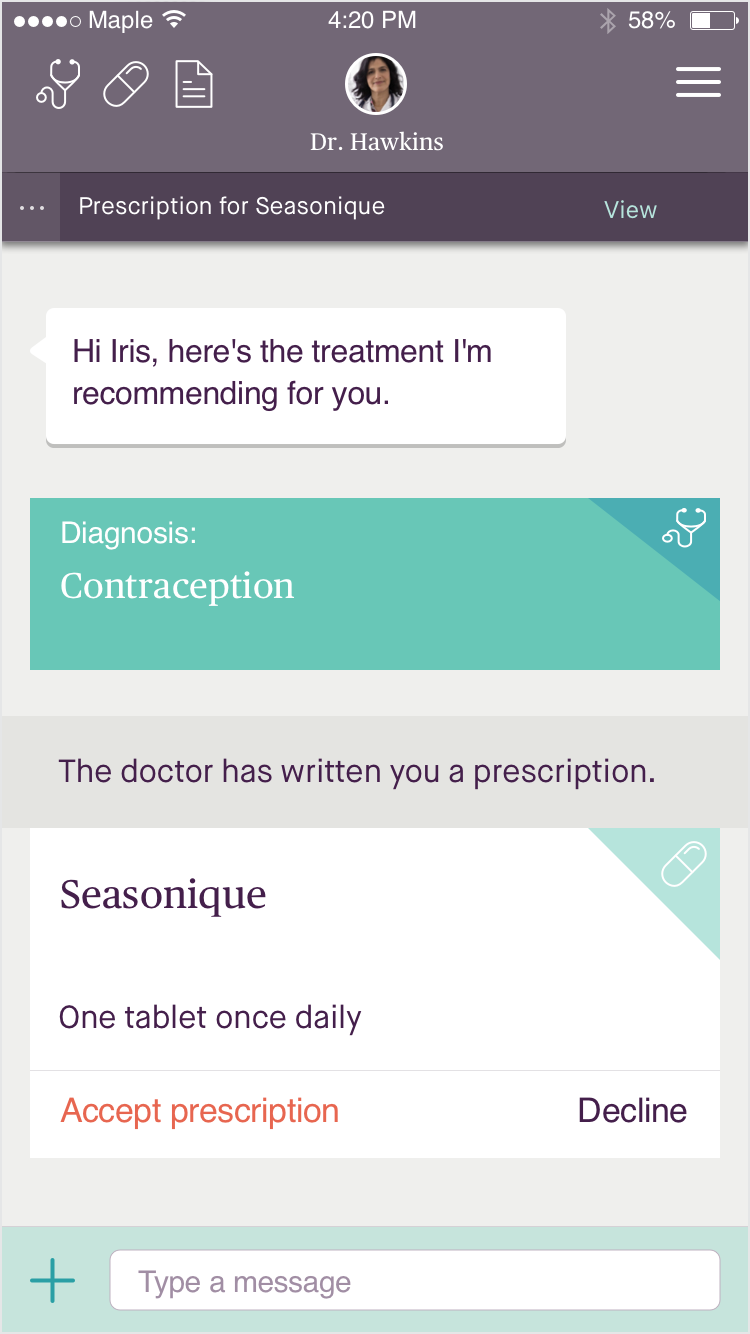The height and width of the screenshot is (1334, 750).
Task: Click the pill icon on the Seasonique card
Action: (683, 864)
